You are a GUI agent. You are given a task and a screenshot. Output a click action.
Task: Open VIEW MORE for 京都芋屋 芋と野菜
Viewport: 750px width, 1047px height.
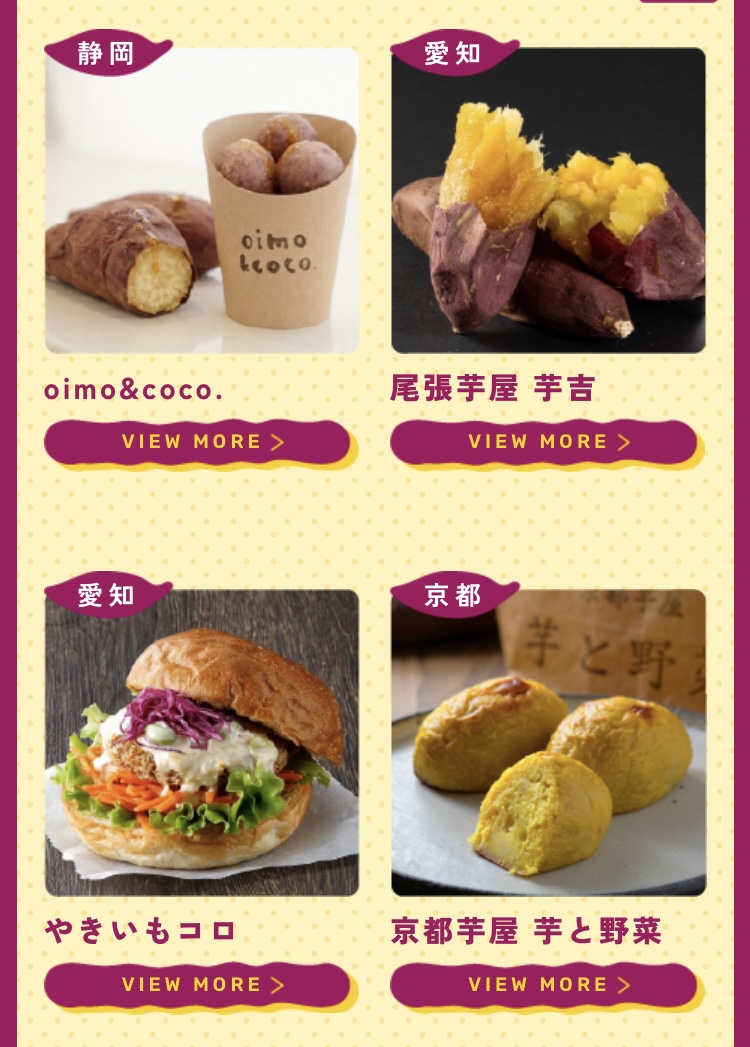click(544, 985)
